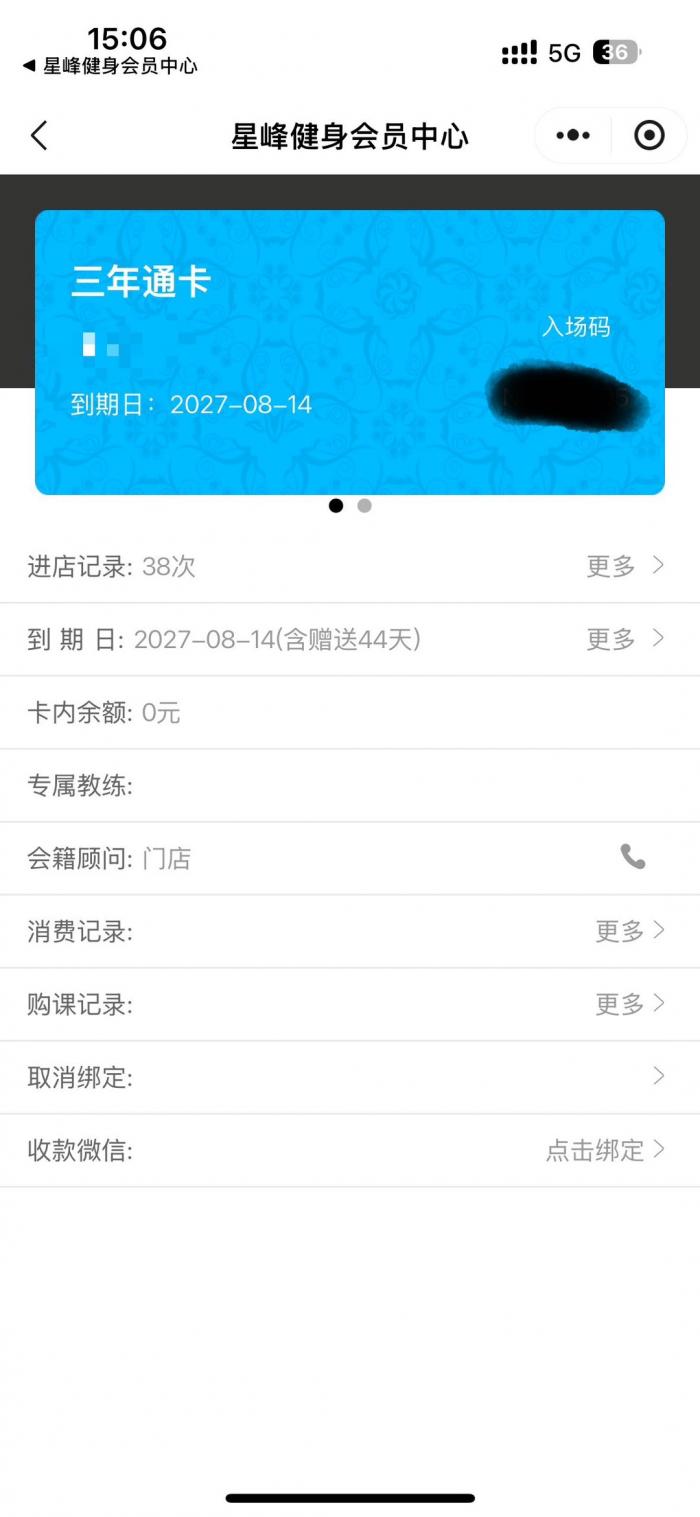Switch to the second card page indicator

(x=364, y=506)
